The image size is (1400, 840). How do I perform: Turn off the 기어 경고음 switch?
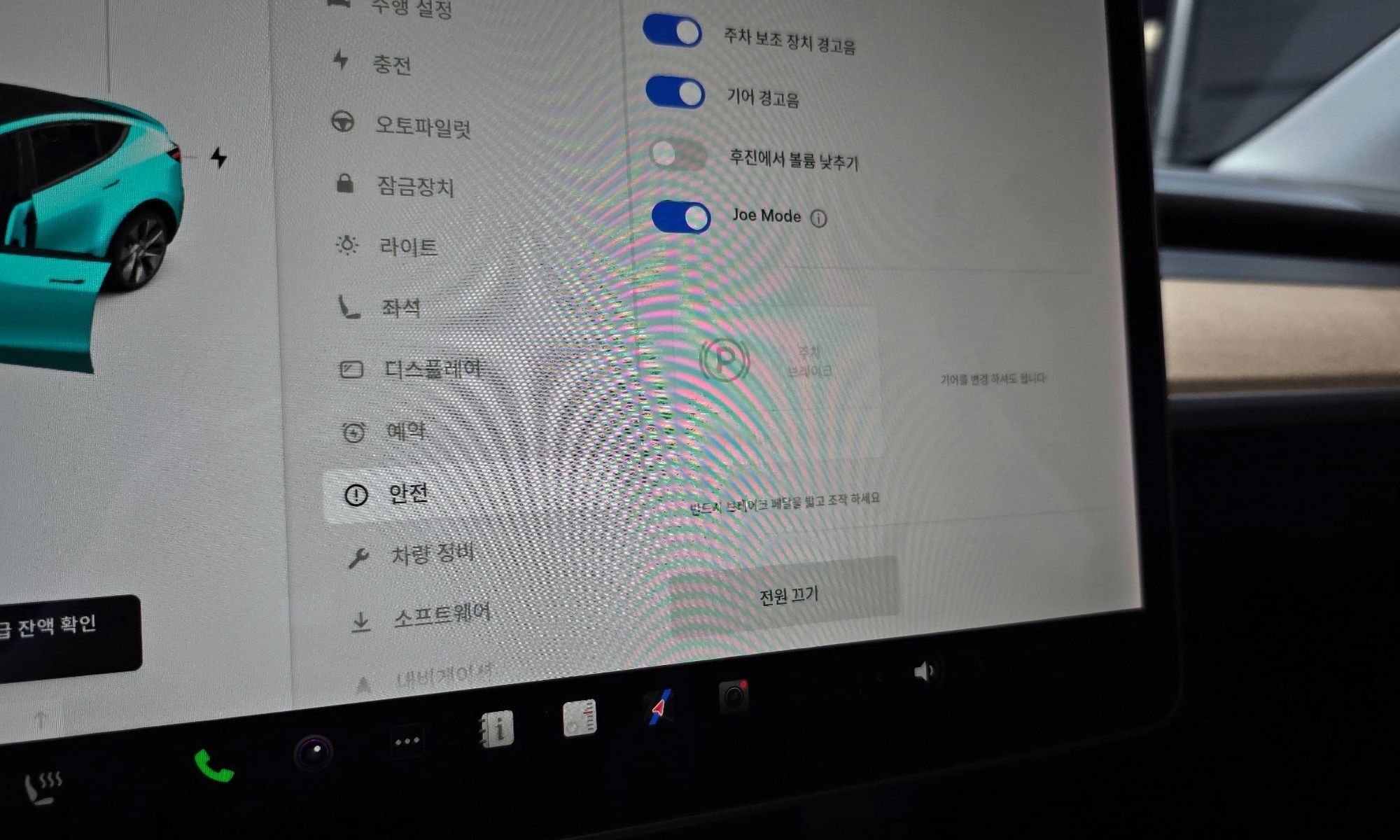(x=675, y=92)
